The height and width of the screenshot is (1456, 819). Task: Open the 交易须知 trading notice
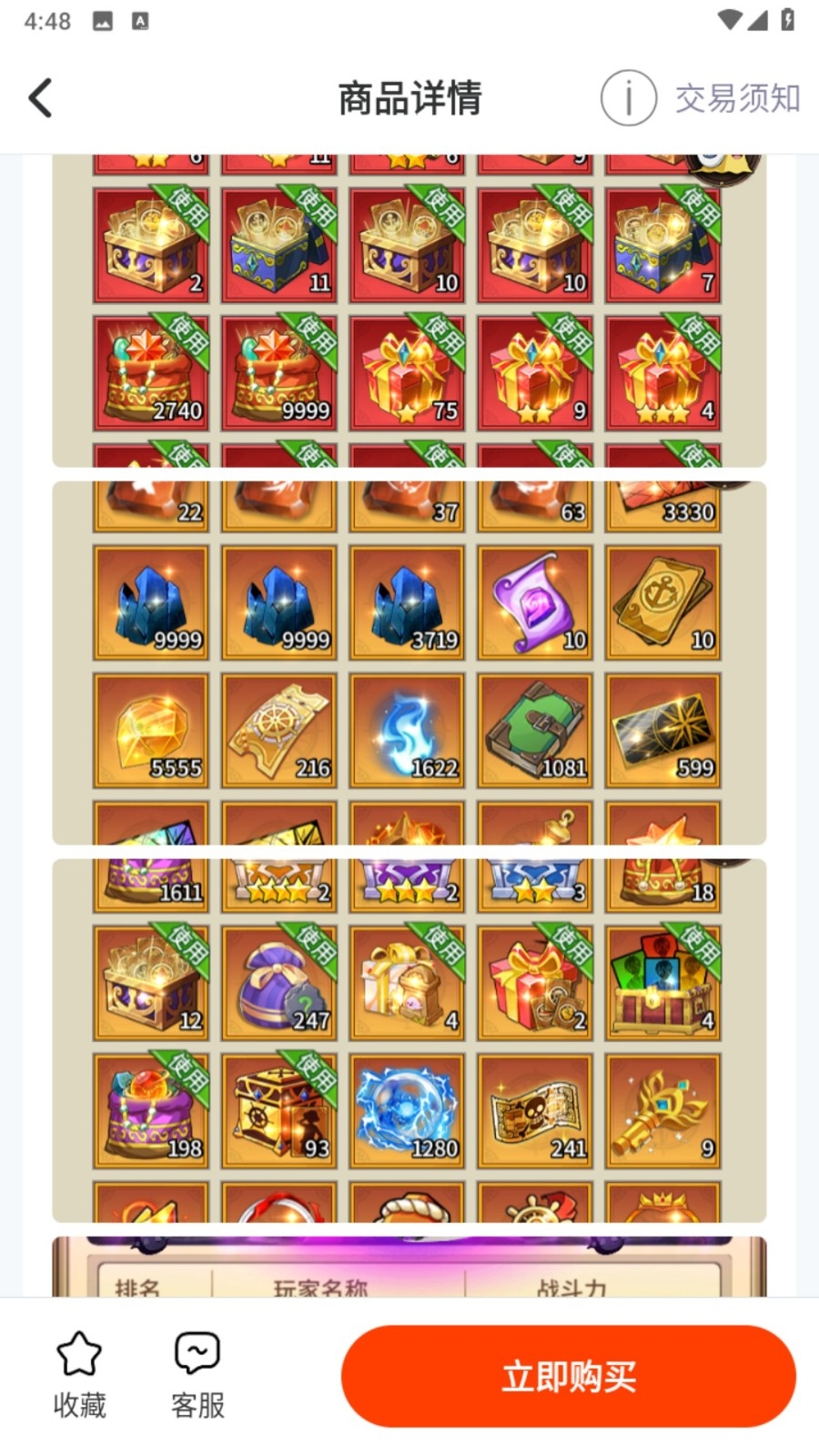(701, 98)
